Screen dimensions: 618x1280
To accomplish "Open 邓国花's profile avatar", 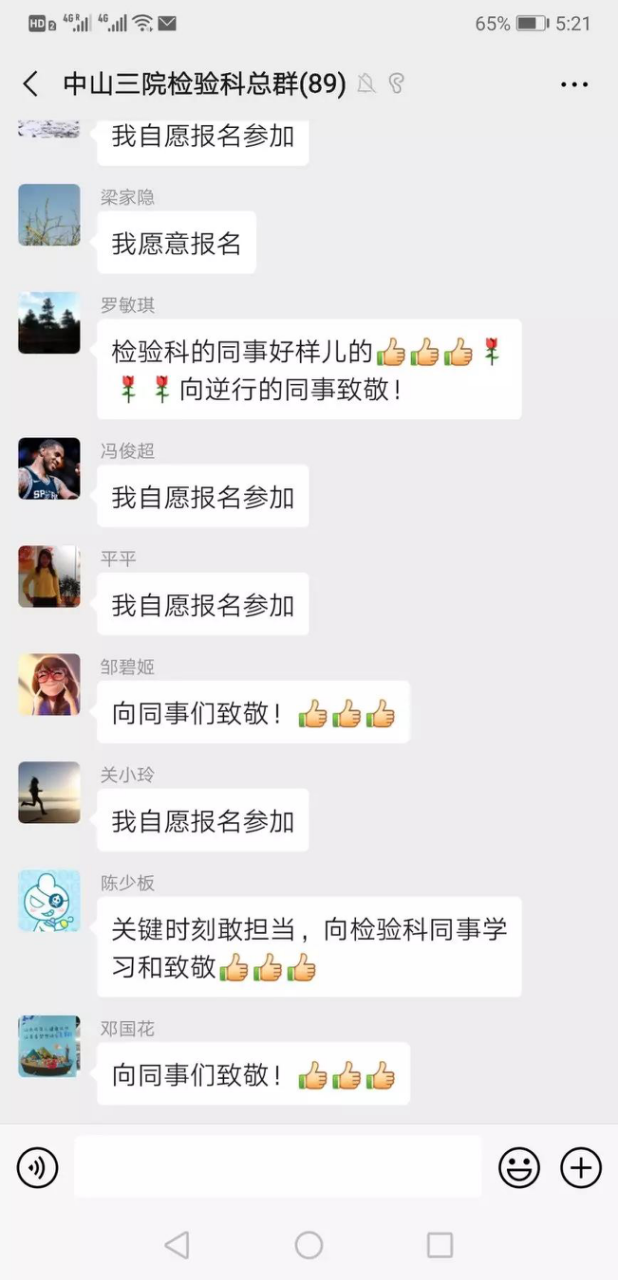I will click(x=49, y=1047).
